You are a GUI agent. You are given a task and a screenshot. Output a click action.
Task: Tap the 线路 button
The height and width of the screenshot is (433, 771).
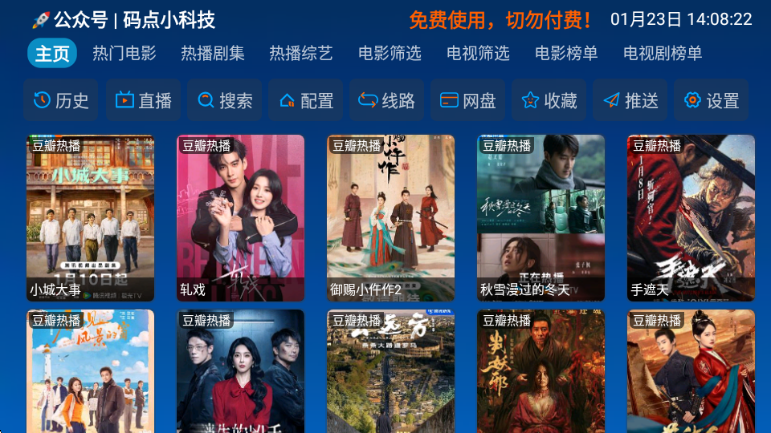387,100
